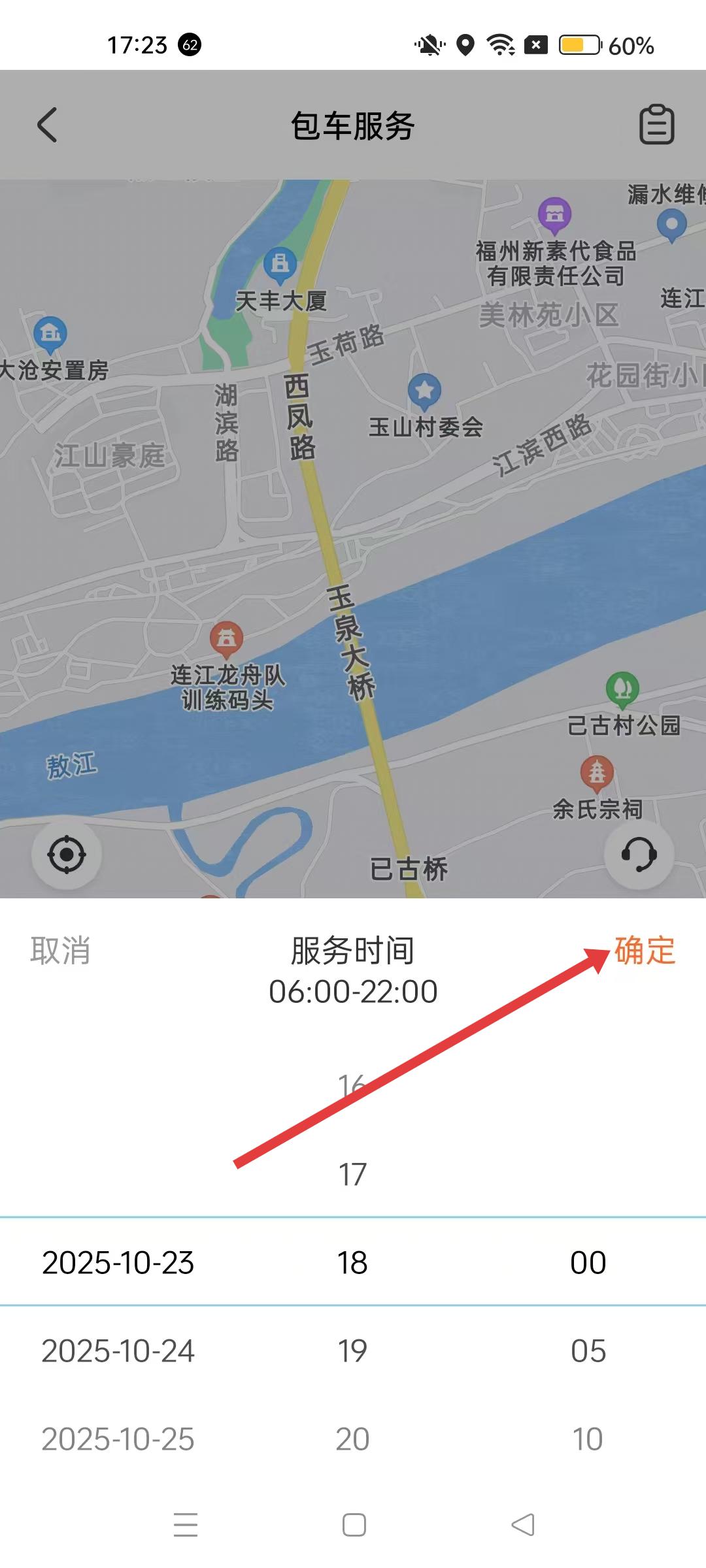Go back using the top-left arrow

tap(47, 124)
